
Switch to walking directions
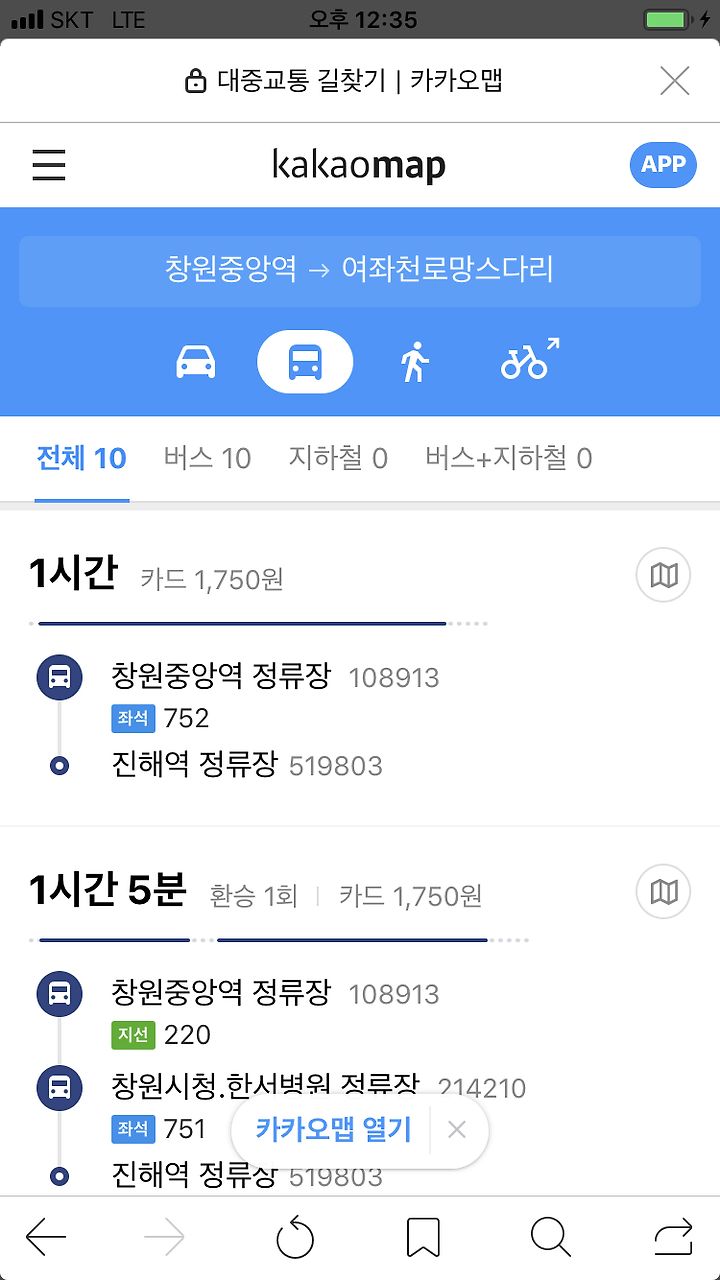coord(414,361)
